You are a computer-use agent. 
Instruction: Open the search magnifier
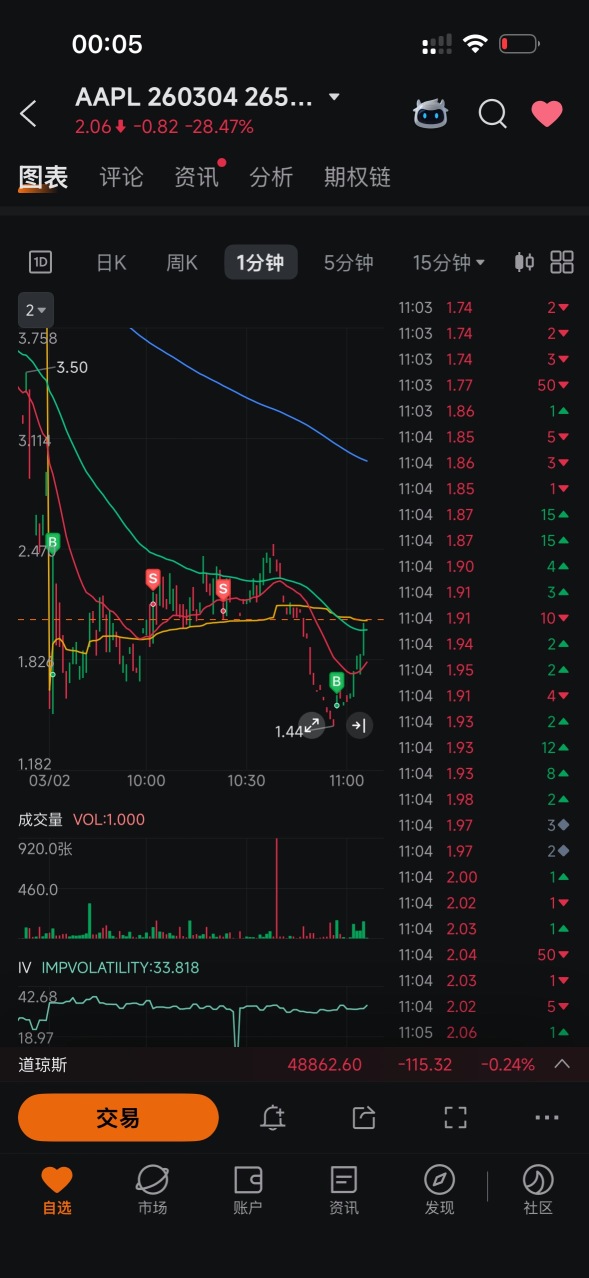[492, 114]
